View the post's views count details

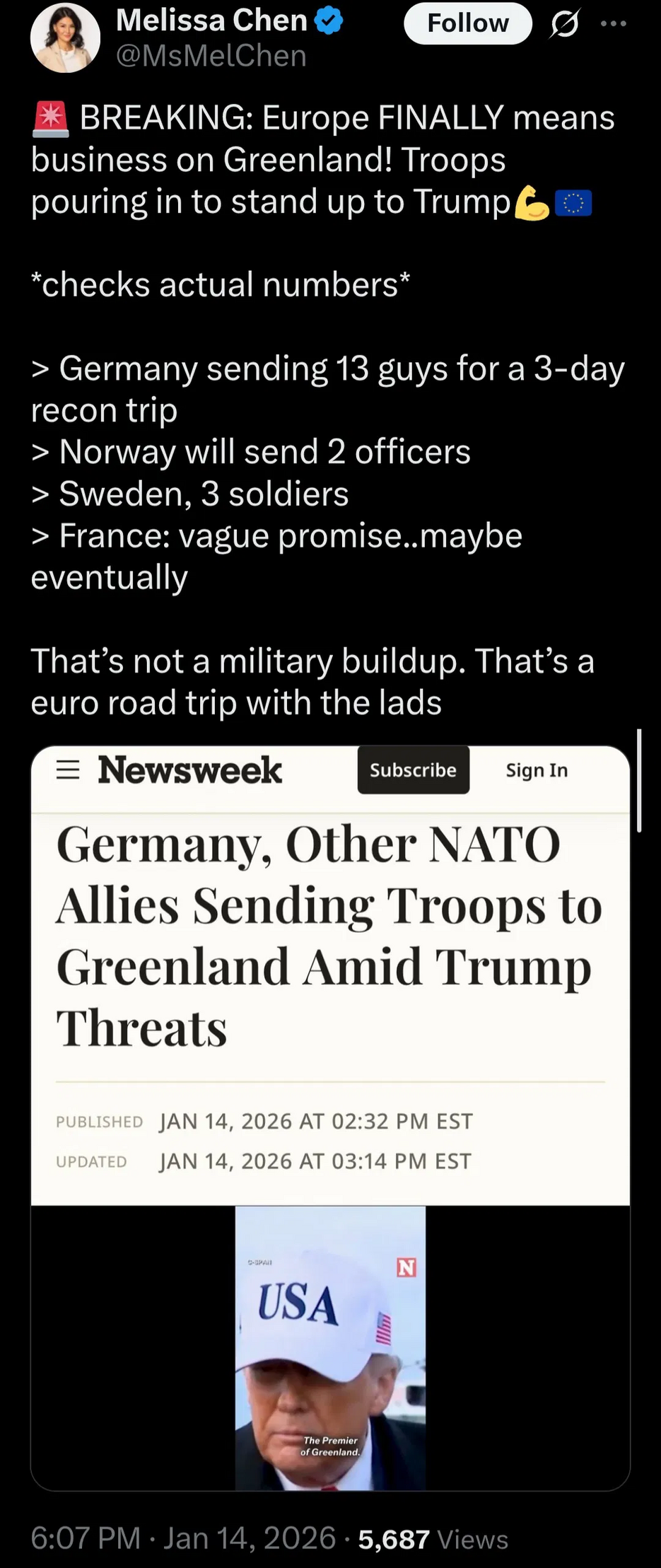pyautogui.click(x=433, y=1538)
